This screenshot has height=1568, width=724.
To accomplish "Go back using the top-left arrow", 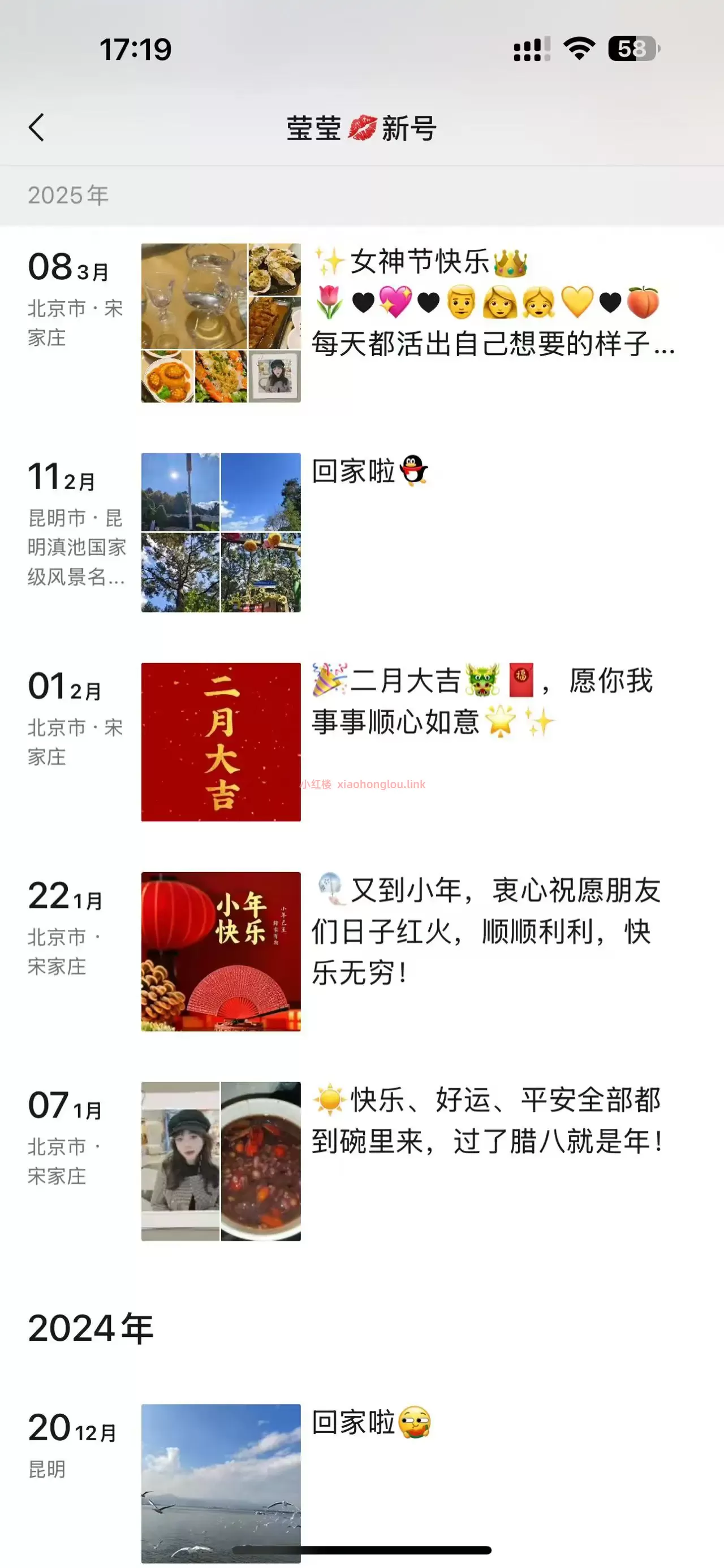I will click(37, 128).
